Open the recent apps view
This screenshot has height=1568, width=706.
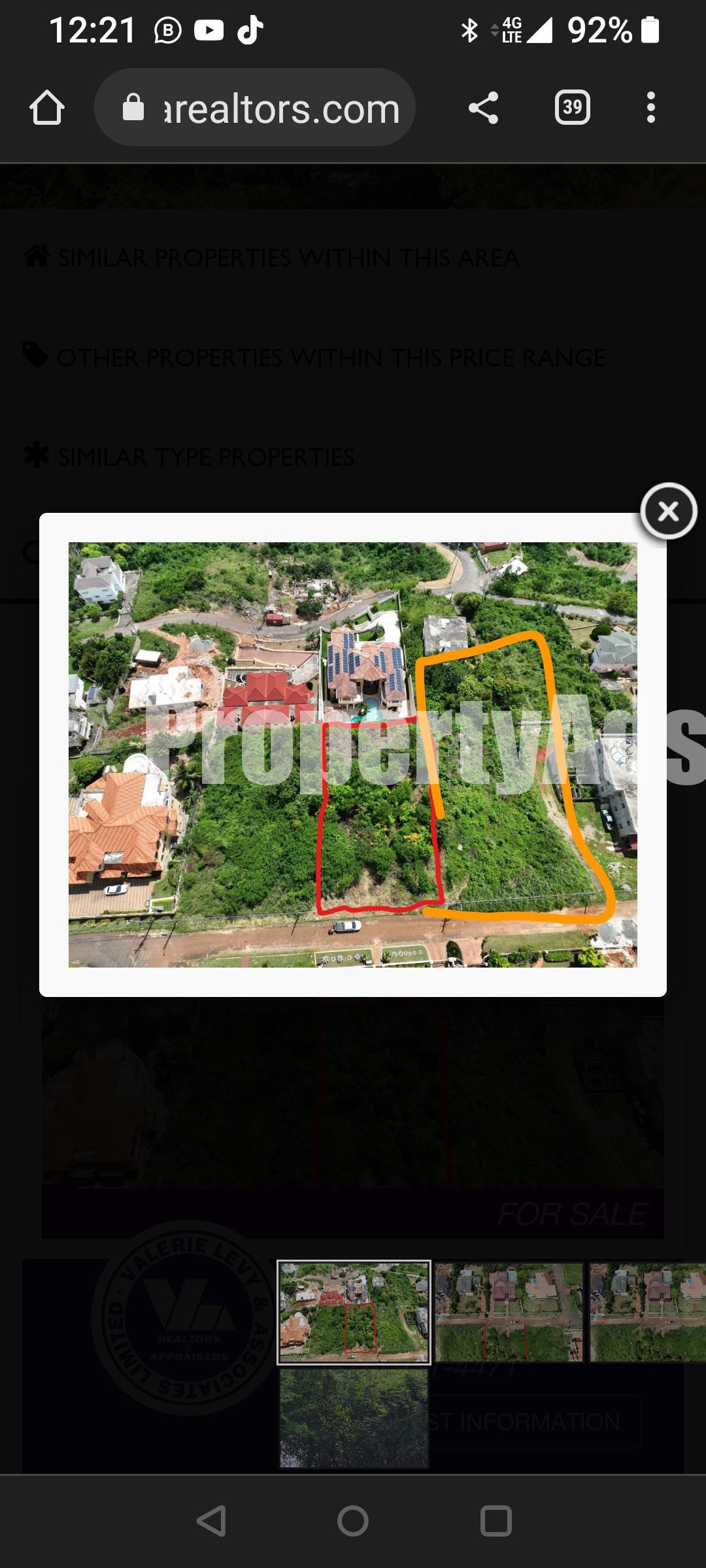point(496,1521)
